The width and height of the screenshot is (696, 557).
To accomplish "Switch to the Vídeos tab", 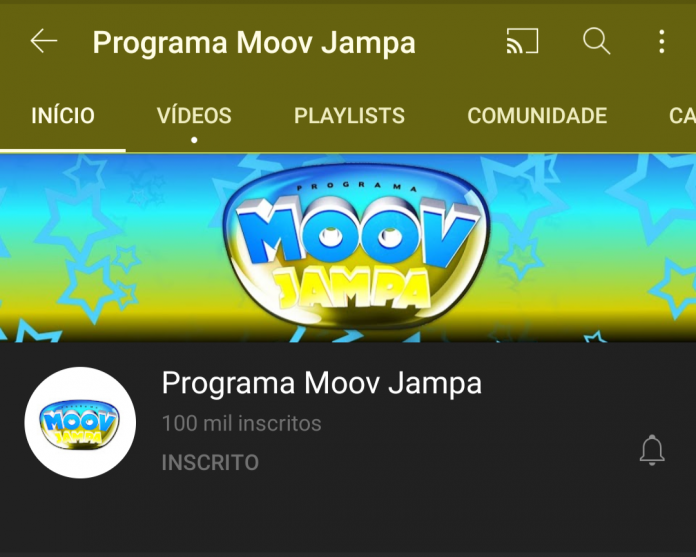I will [x=194, y=116].
